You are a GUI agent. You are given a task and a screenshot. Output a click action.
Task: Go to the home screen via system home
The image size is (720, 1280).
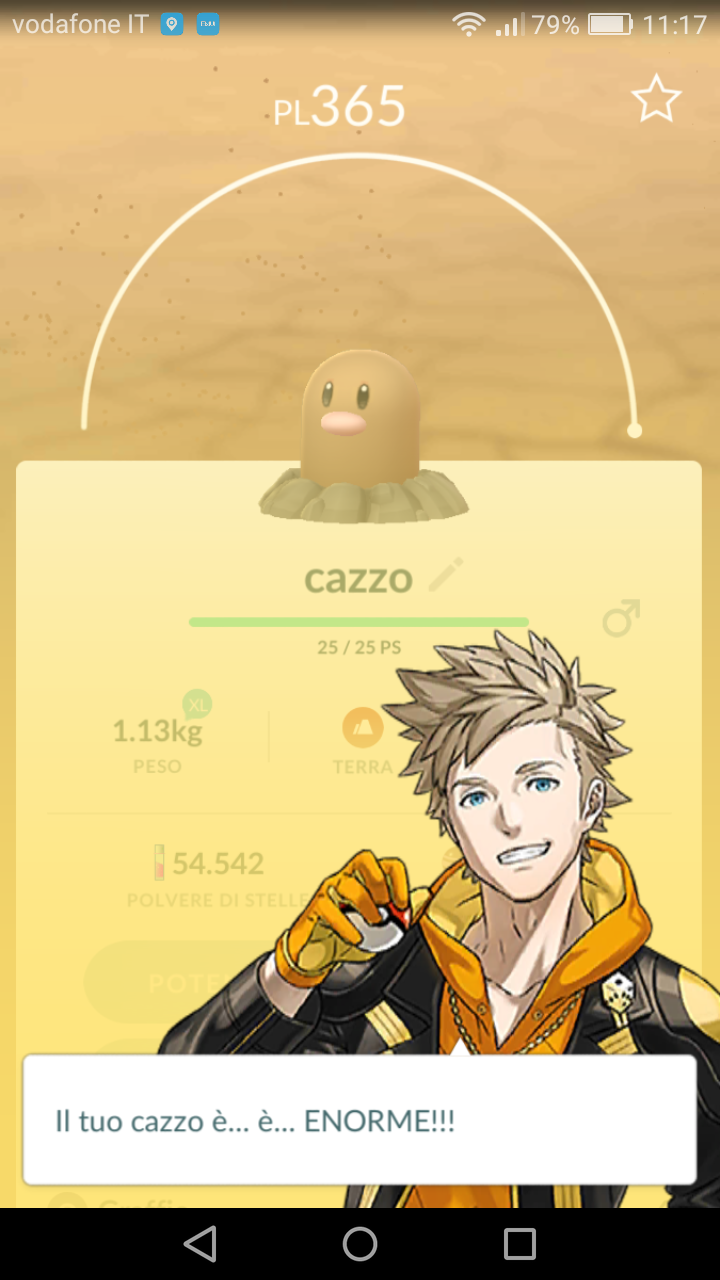[360, 1244]
